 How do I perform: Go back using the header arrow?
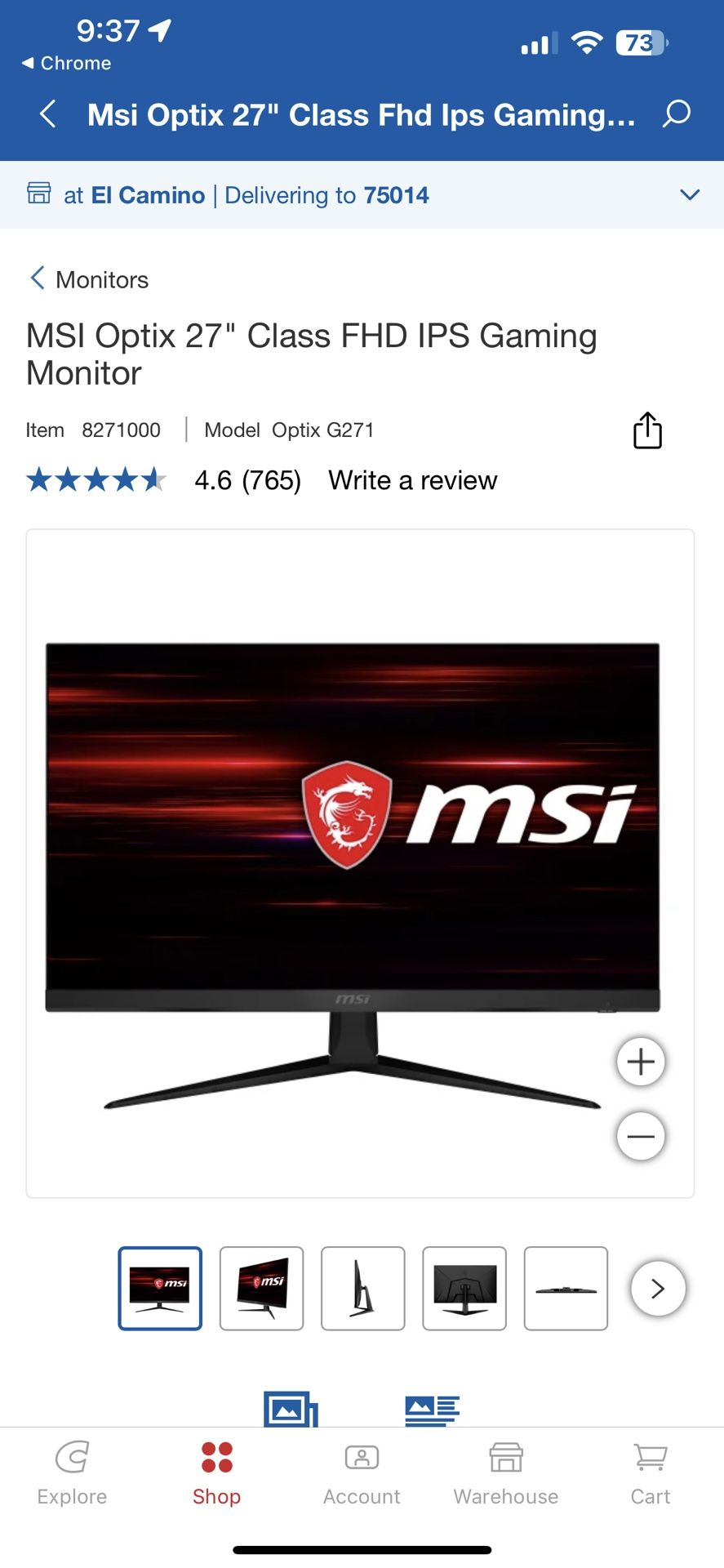coord(47,114)
